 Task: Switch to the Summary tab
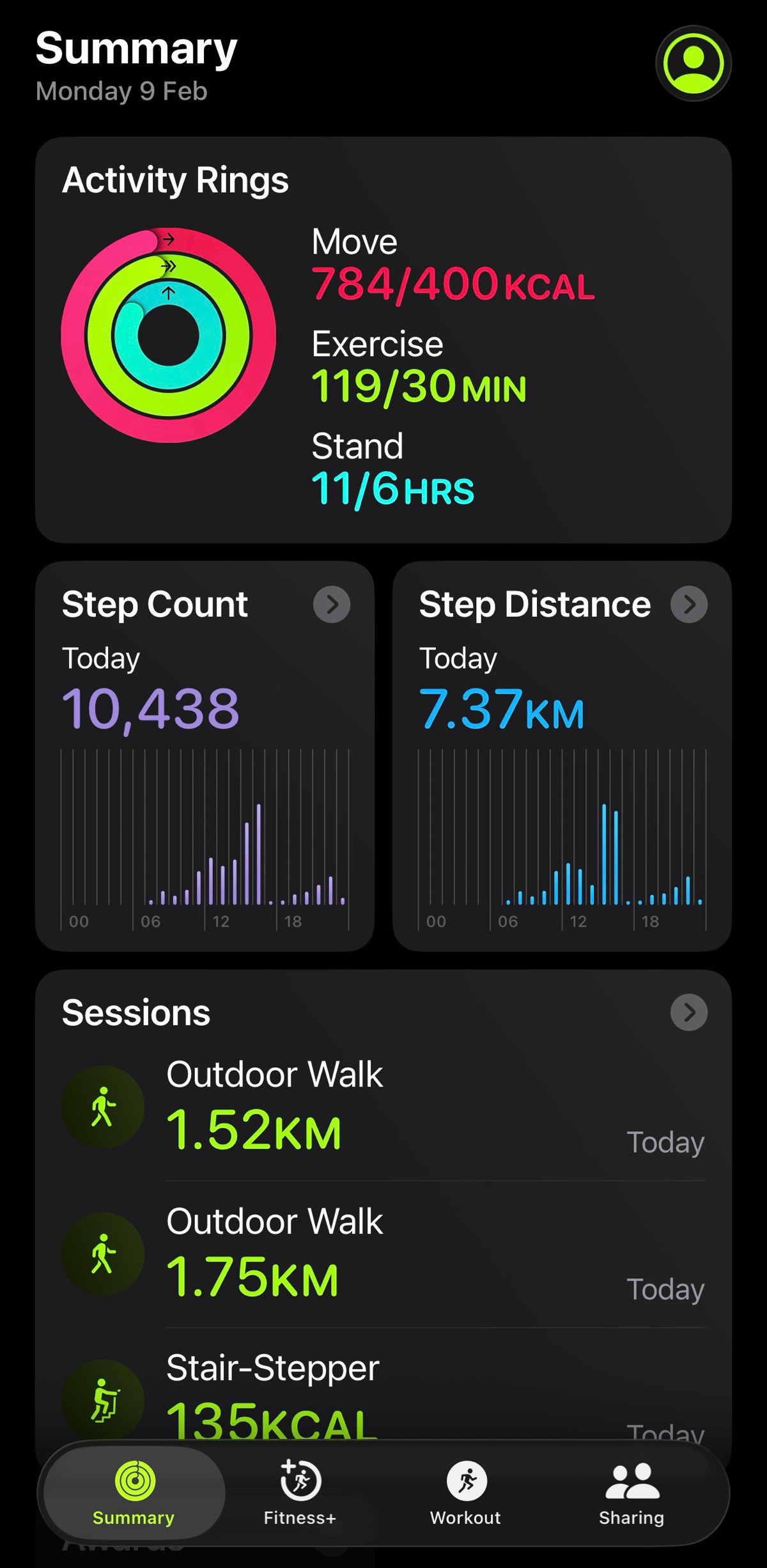134,1493
